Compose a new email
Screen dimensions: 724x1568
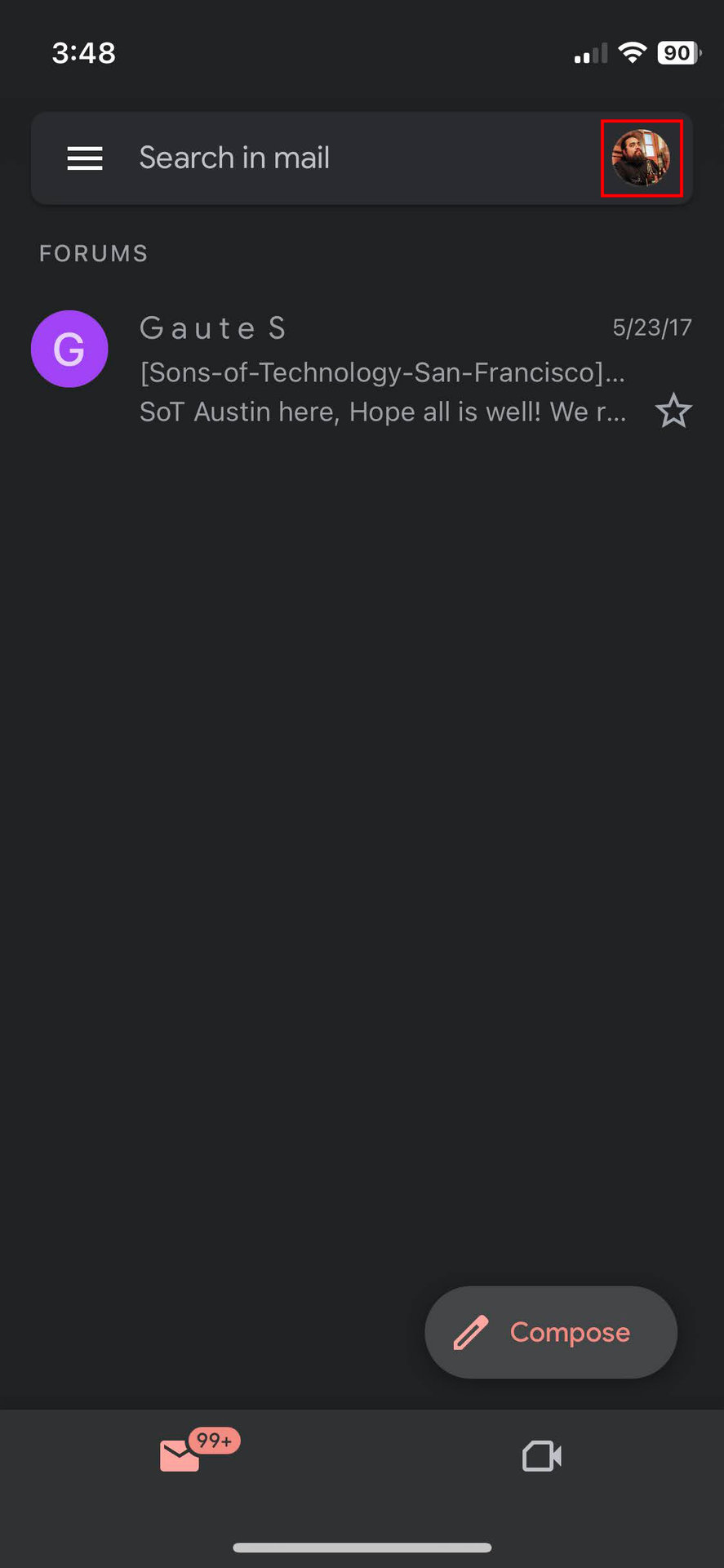pyautogui.click(x=551, y=1332)
